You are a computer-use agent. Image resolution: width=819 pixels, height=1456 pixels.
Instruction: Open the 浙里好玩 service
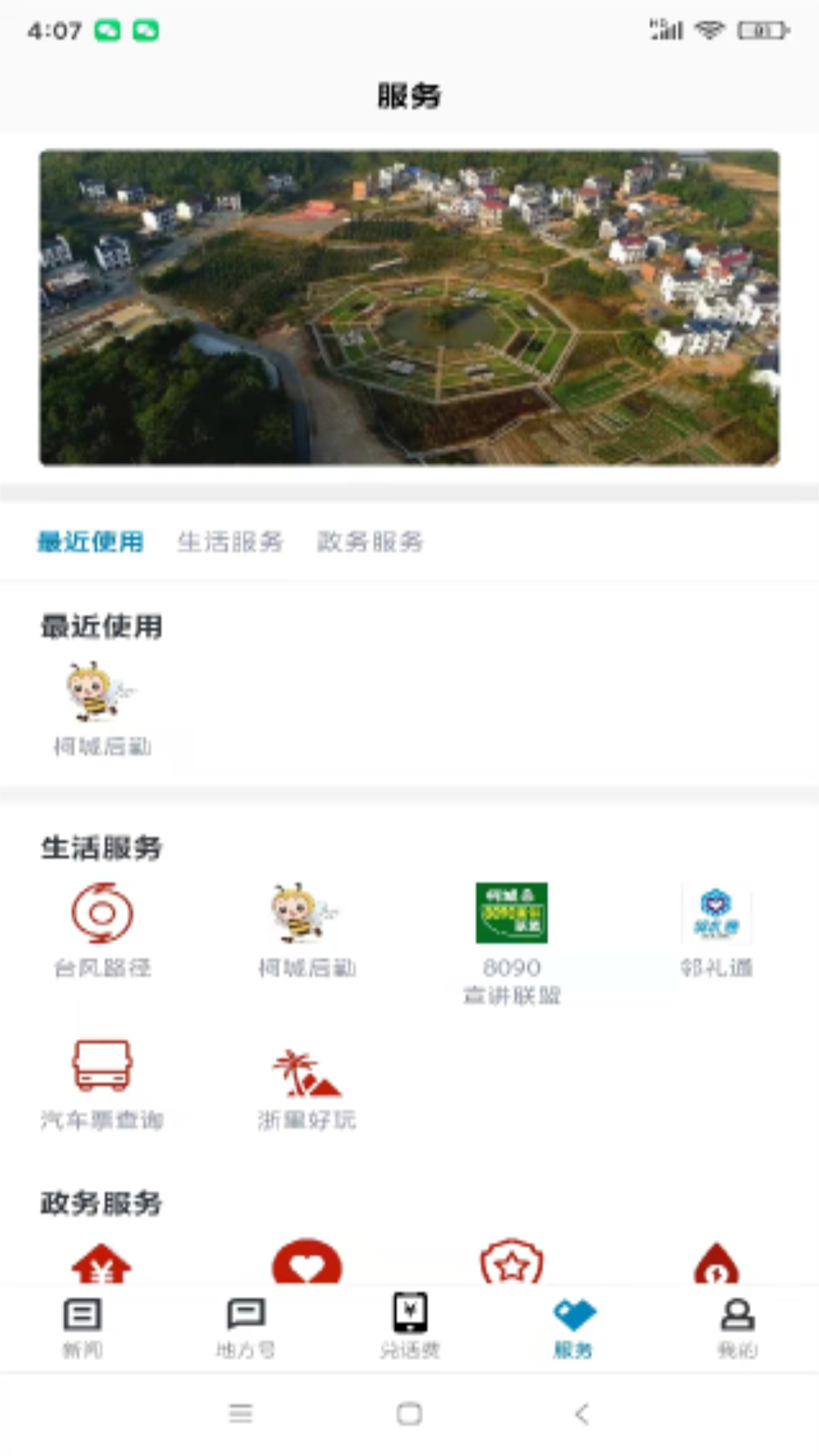pos(307,1084)
